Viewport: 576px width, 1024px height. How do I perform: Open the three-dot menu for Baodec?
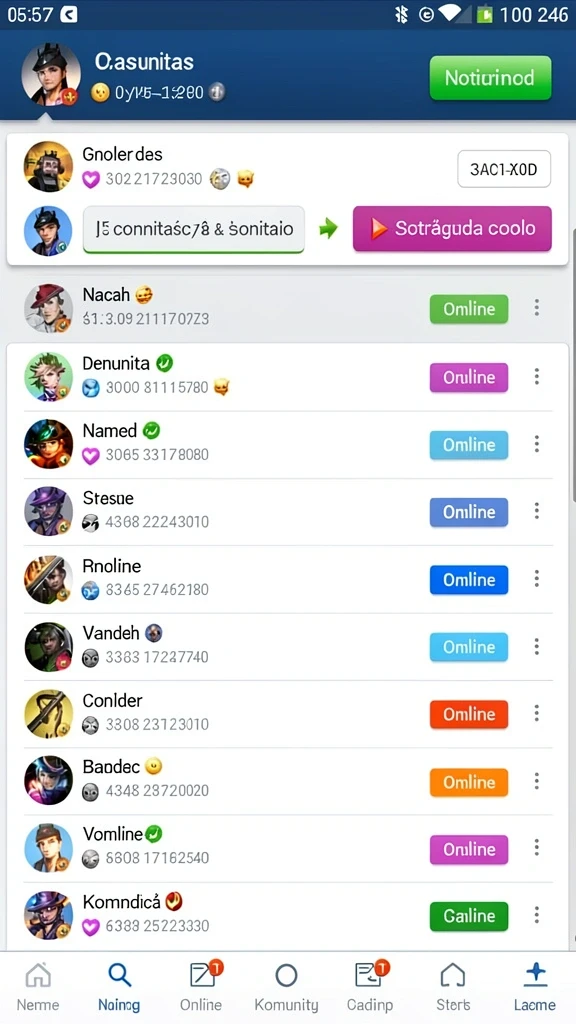pyautogui.click(x=536, y=781)
